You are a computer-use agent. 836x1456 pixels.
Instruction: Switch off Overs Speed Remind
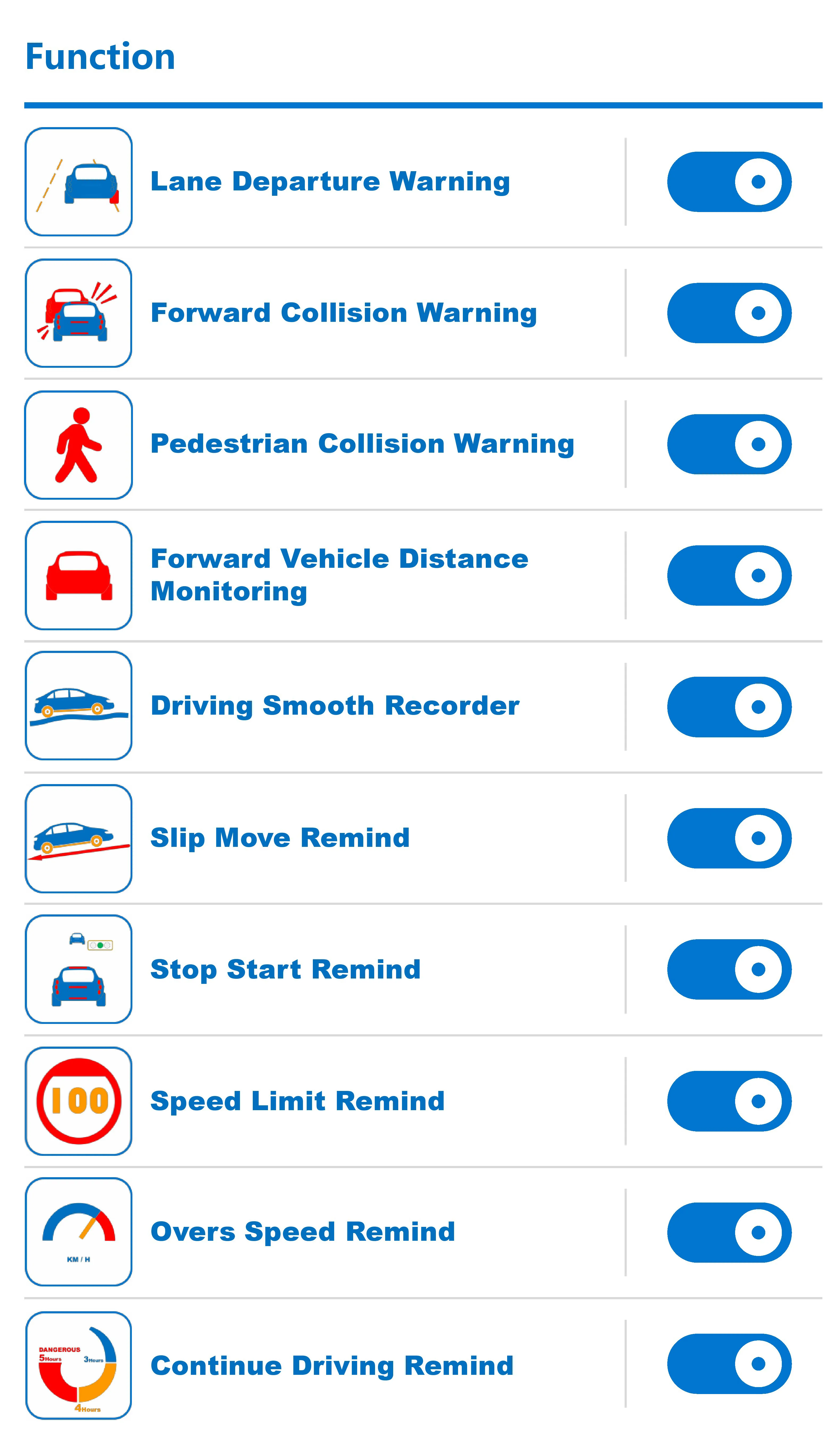pyautogui.click(x=729, y=1232)
